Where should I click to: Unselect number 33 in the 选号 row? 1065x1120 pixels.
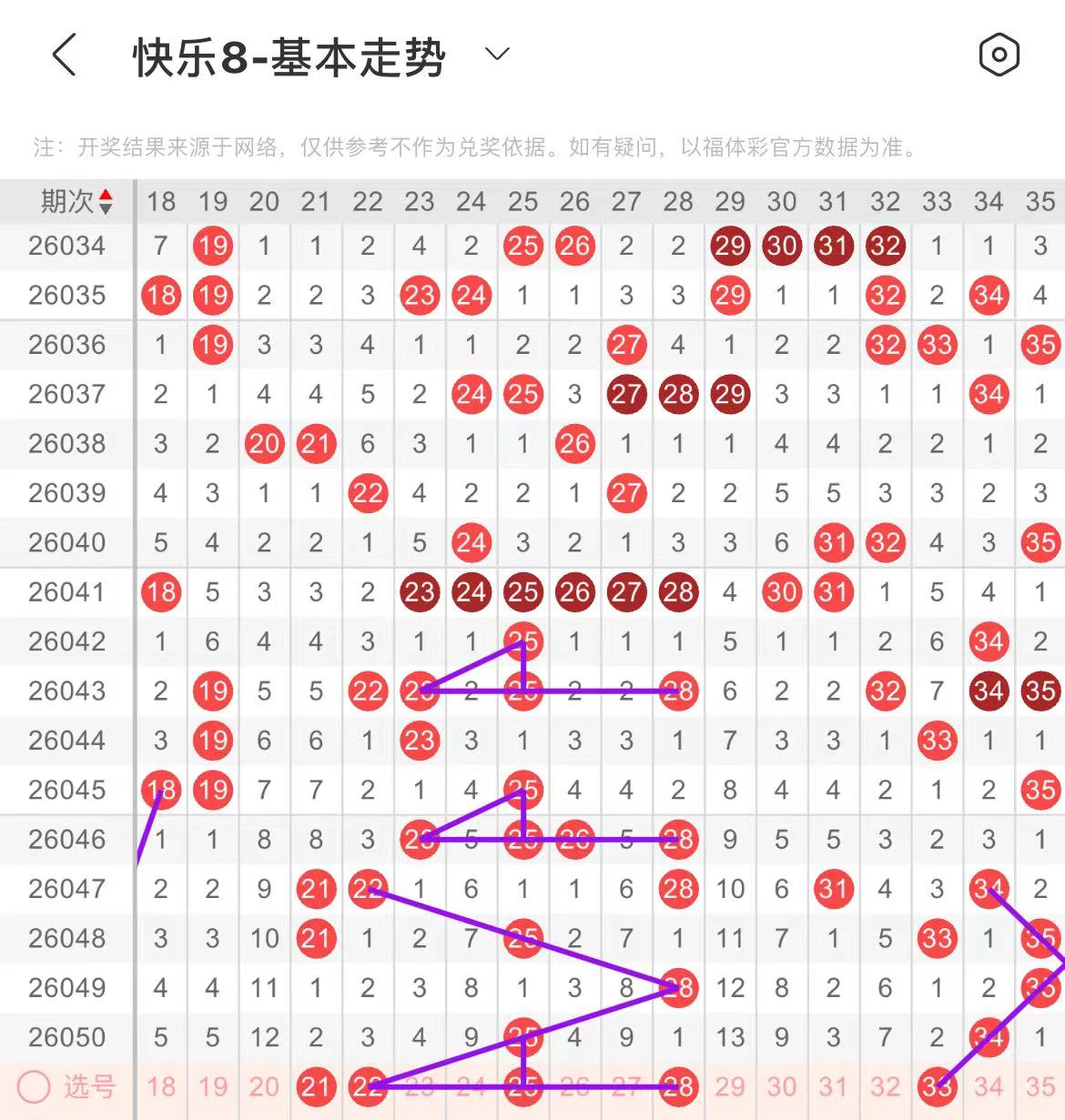pos(937,1086)
